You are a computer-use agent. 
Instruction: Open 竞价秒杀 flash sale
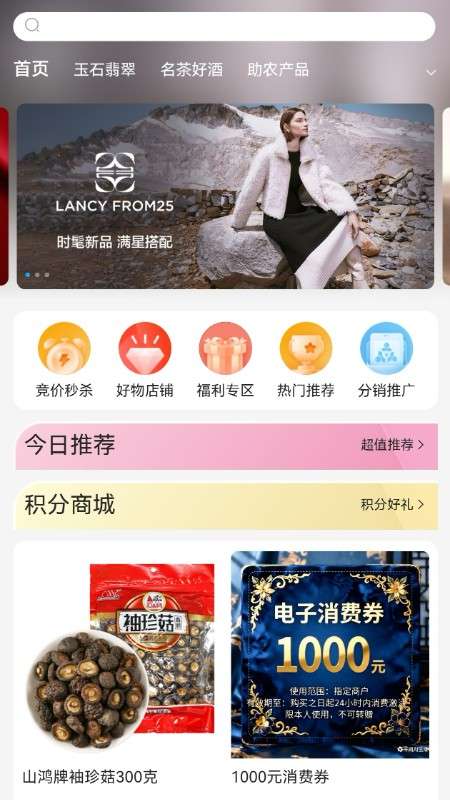click(64, 360)
